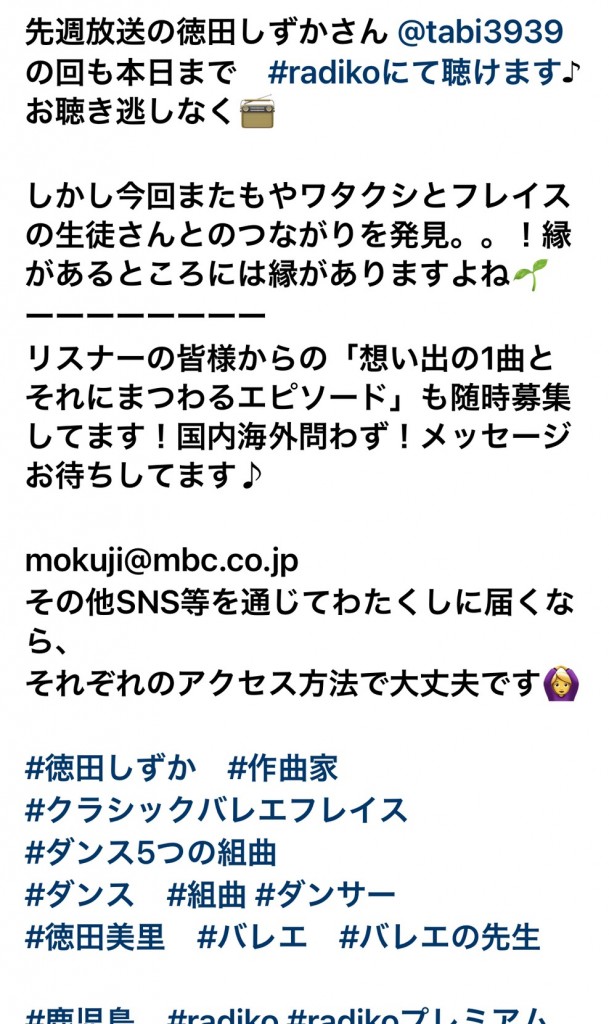The image size is (609, 1024).
Task: Open the #radikoにて聴けます hashtag
Action: 416,73
